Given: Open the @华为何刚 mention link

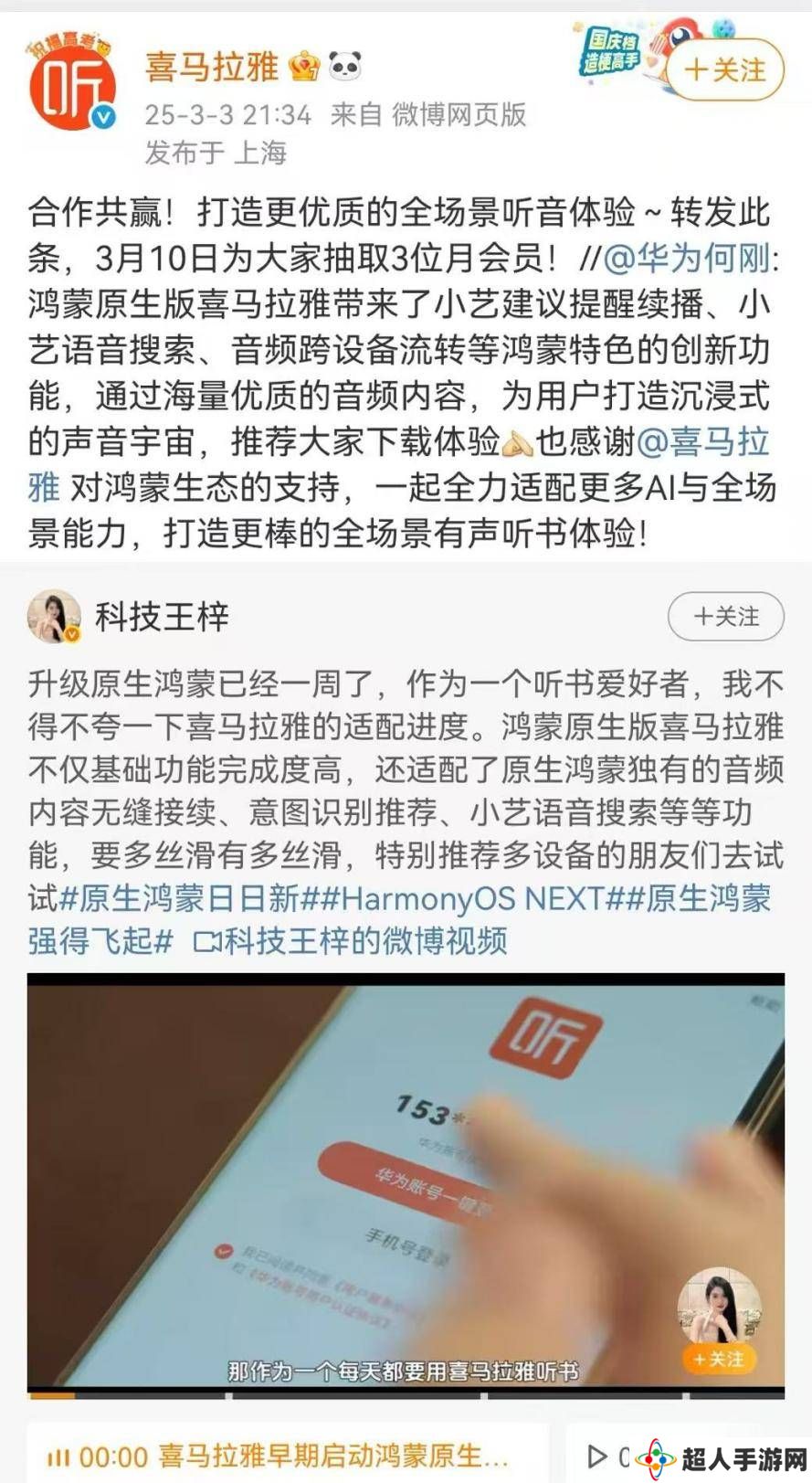Looking at the screenshot, I should click(x=687, y=259).
